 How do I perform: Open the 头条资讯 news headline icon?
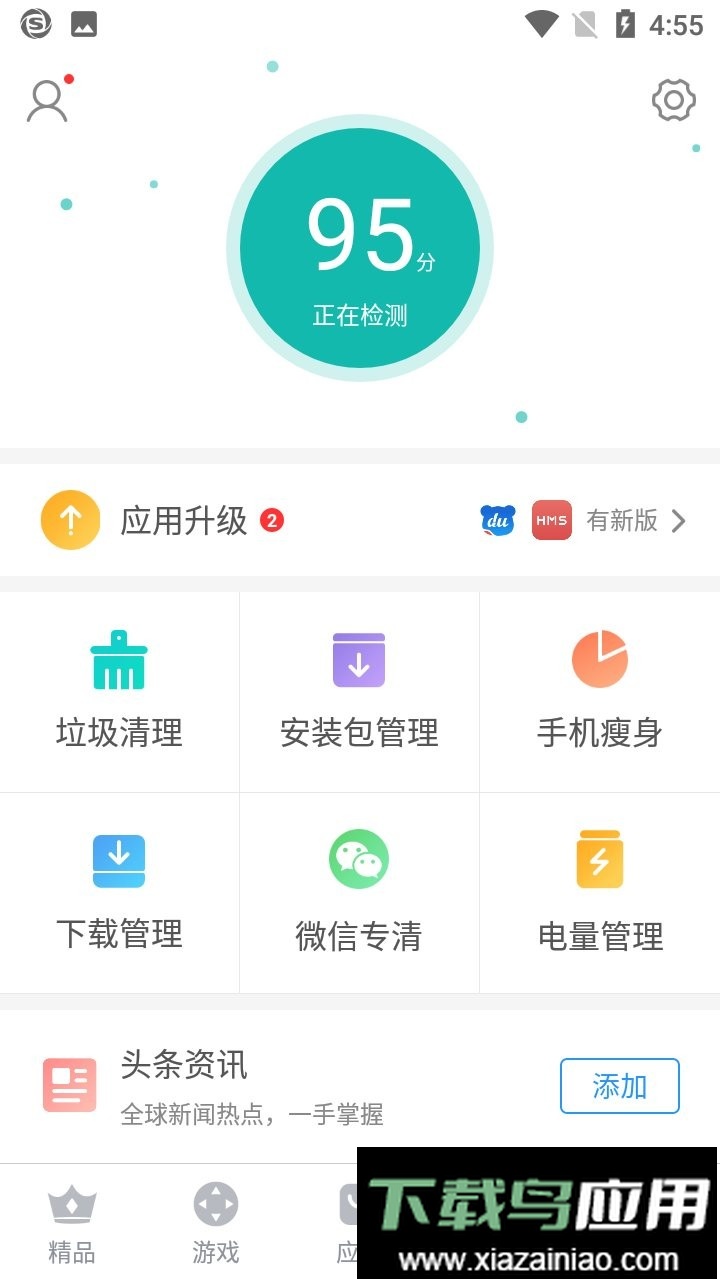click(x=70, y=1082)
